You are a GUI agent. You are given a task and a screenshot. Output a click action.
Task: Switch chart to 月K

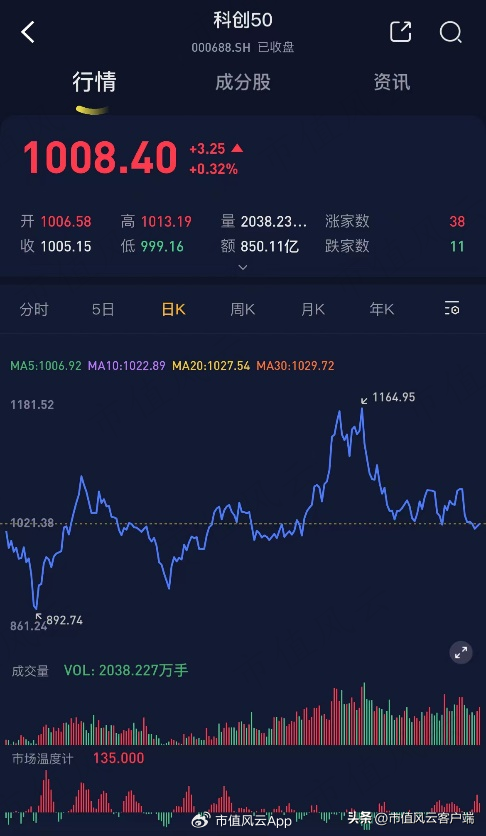[x=313, y=309]
